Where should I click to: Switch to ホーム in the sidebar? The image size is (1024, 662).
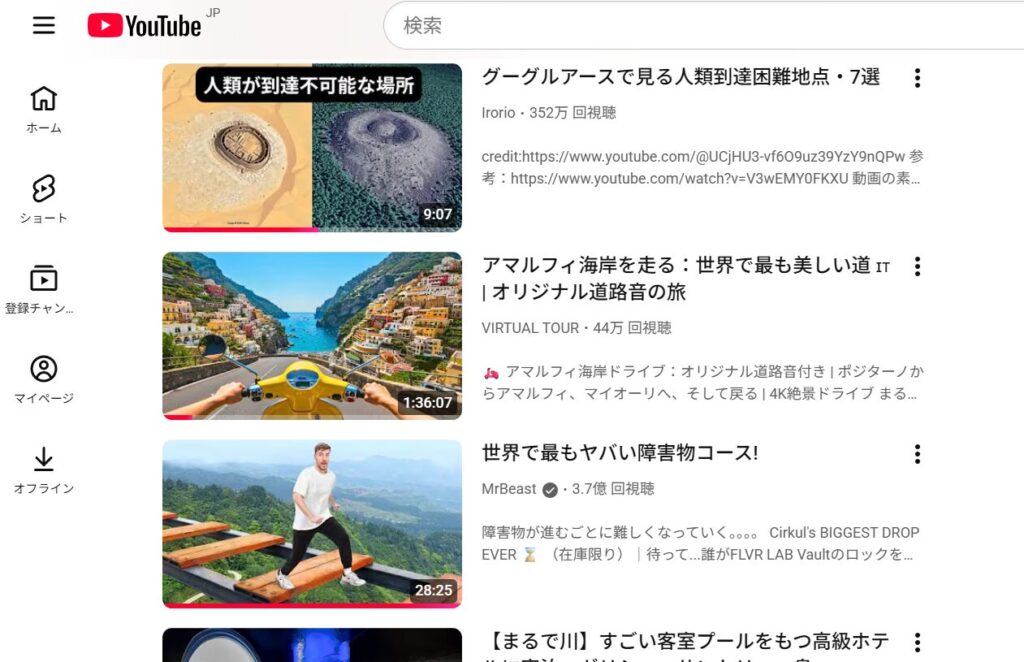coord(43,110)
